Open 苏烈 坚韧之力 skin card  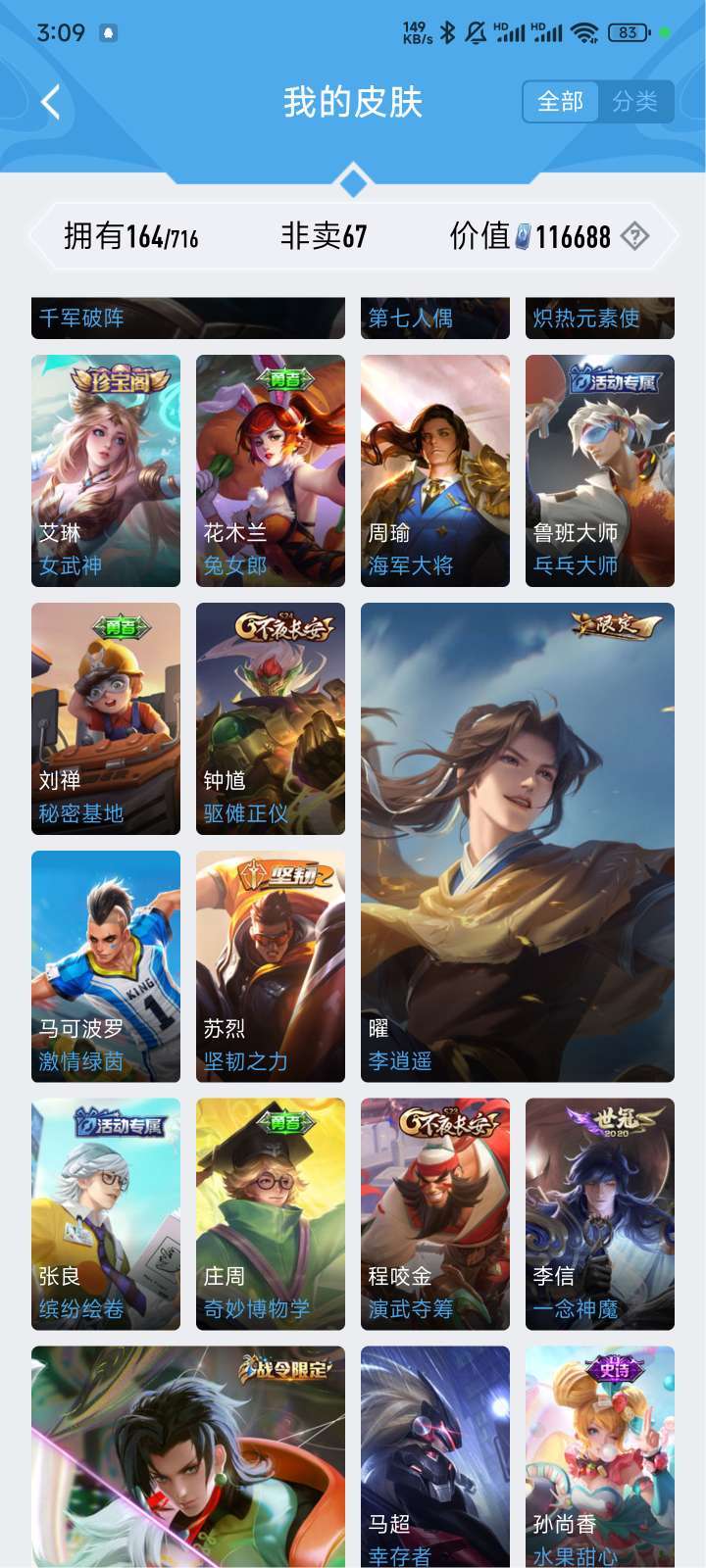[271, 966]
